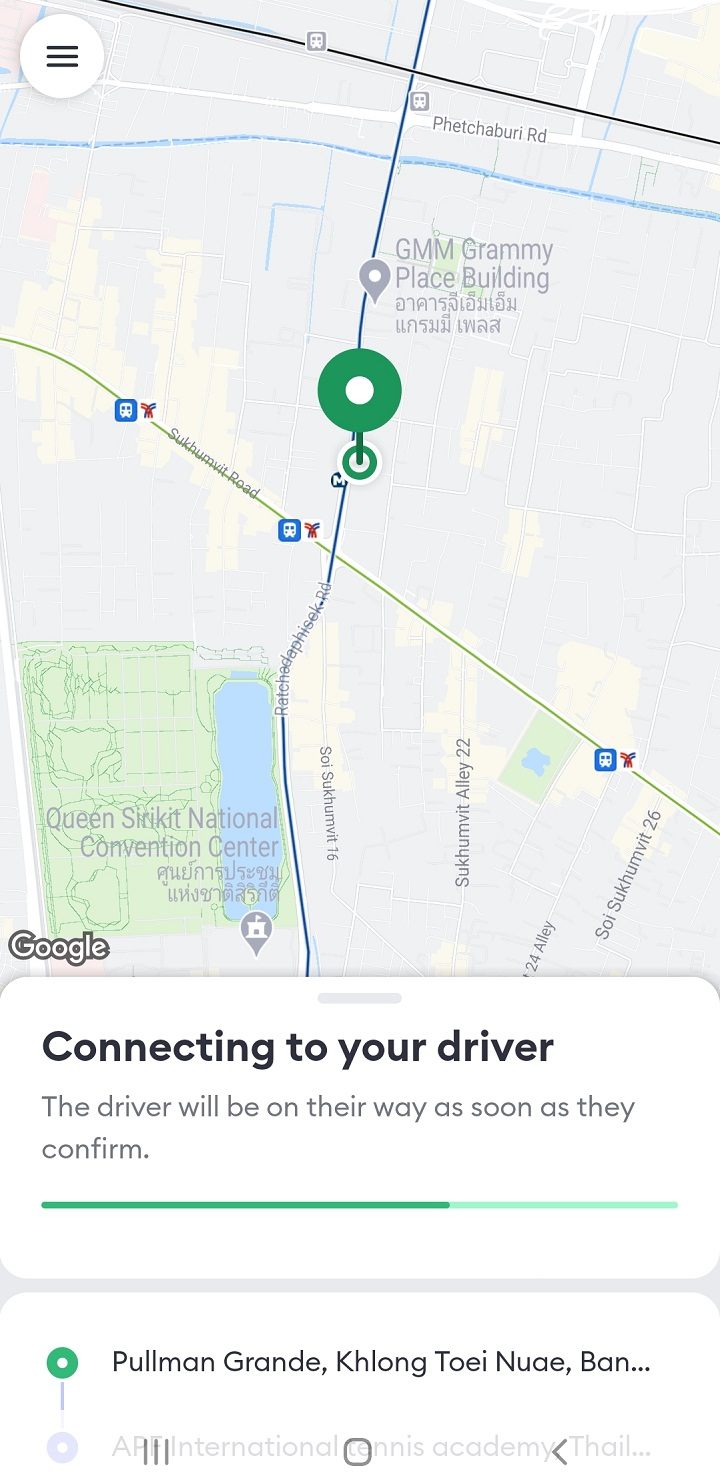Tap the GMM Grammy Place Building map pin
Viewport: 720px width, 1482px height.
[374, 279]
